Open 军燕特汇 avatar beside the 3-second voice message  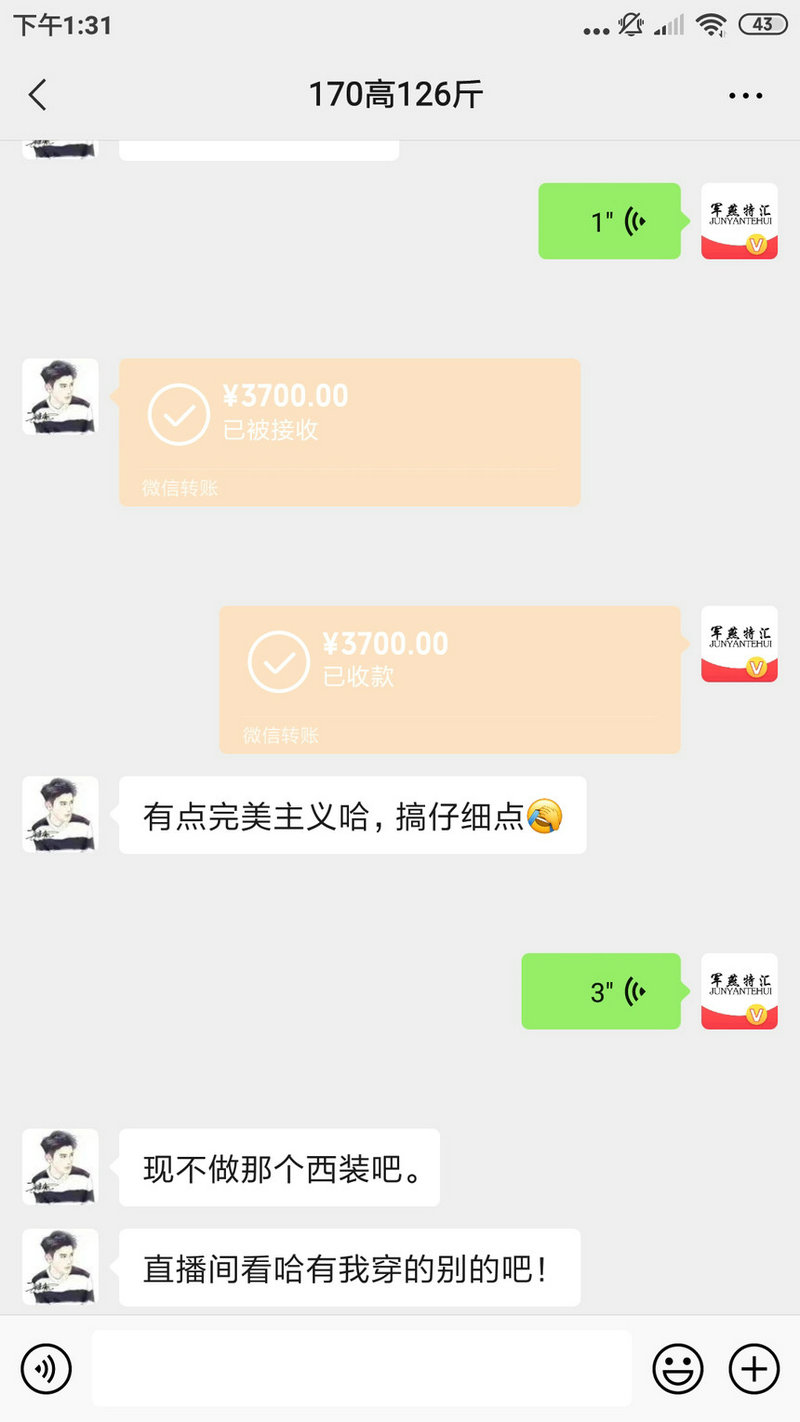pos(739,991)
